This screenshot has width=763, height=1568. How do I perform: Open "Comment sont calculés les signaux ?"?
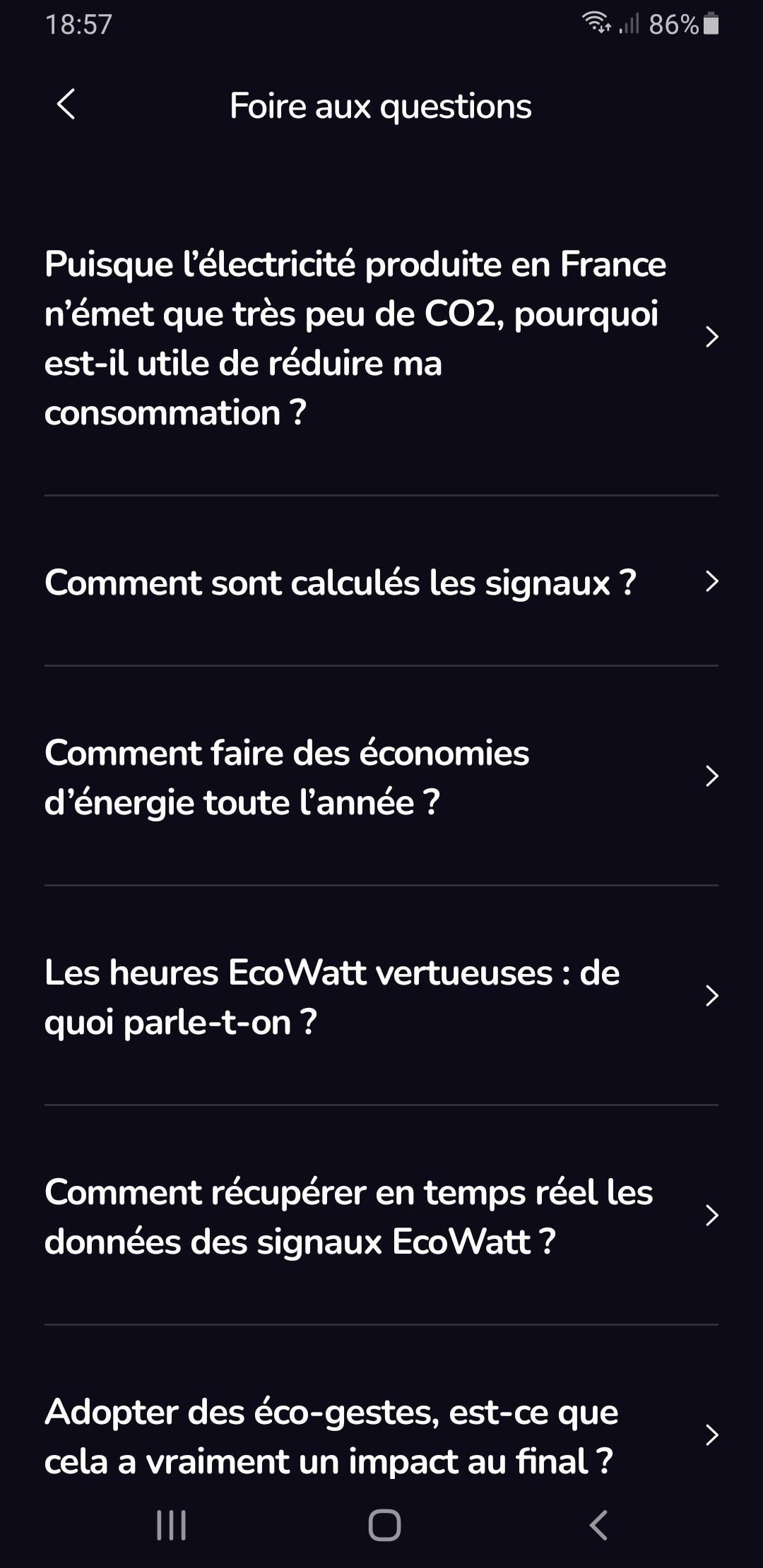point(381,581)
